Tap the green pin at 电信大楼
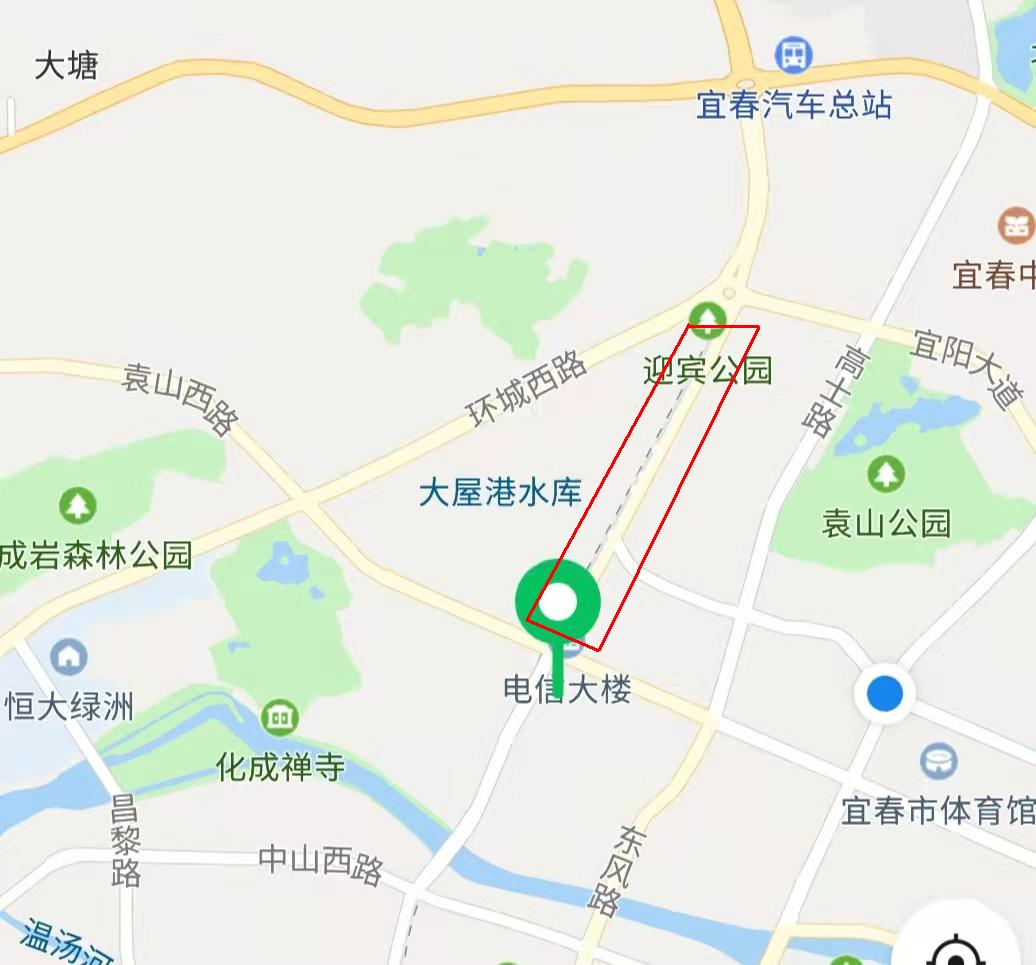Image resolution: width=1036 pixels, height=965 pixels. [558, 602]
